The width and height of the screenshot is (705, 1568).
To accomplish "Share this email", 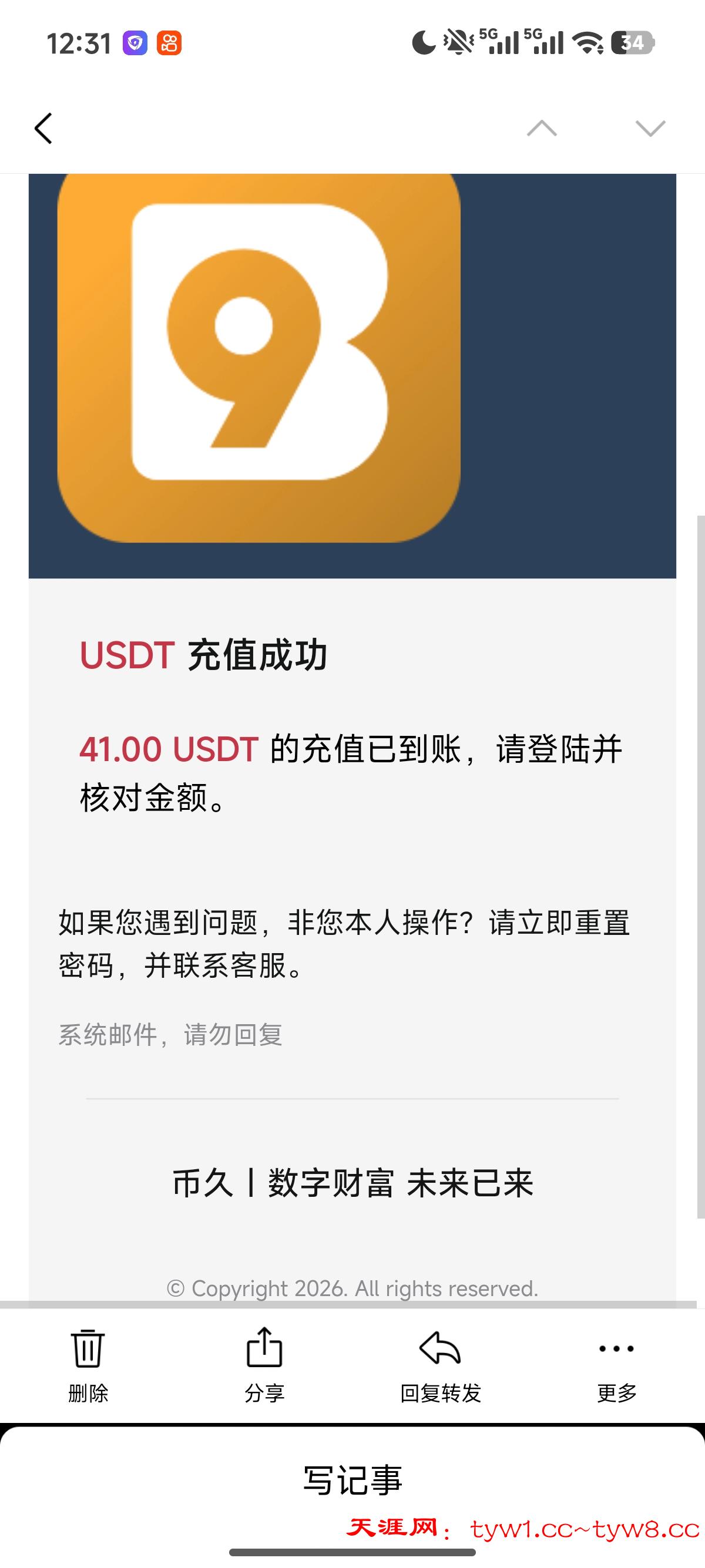I will click(x=264, y=1364).
